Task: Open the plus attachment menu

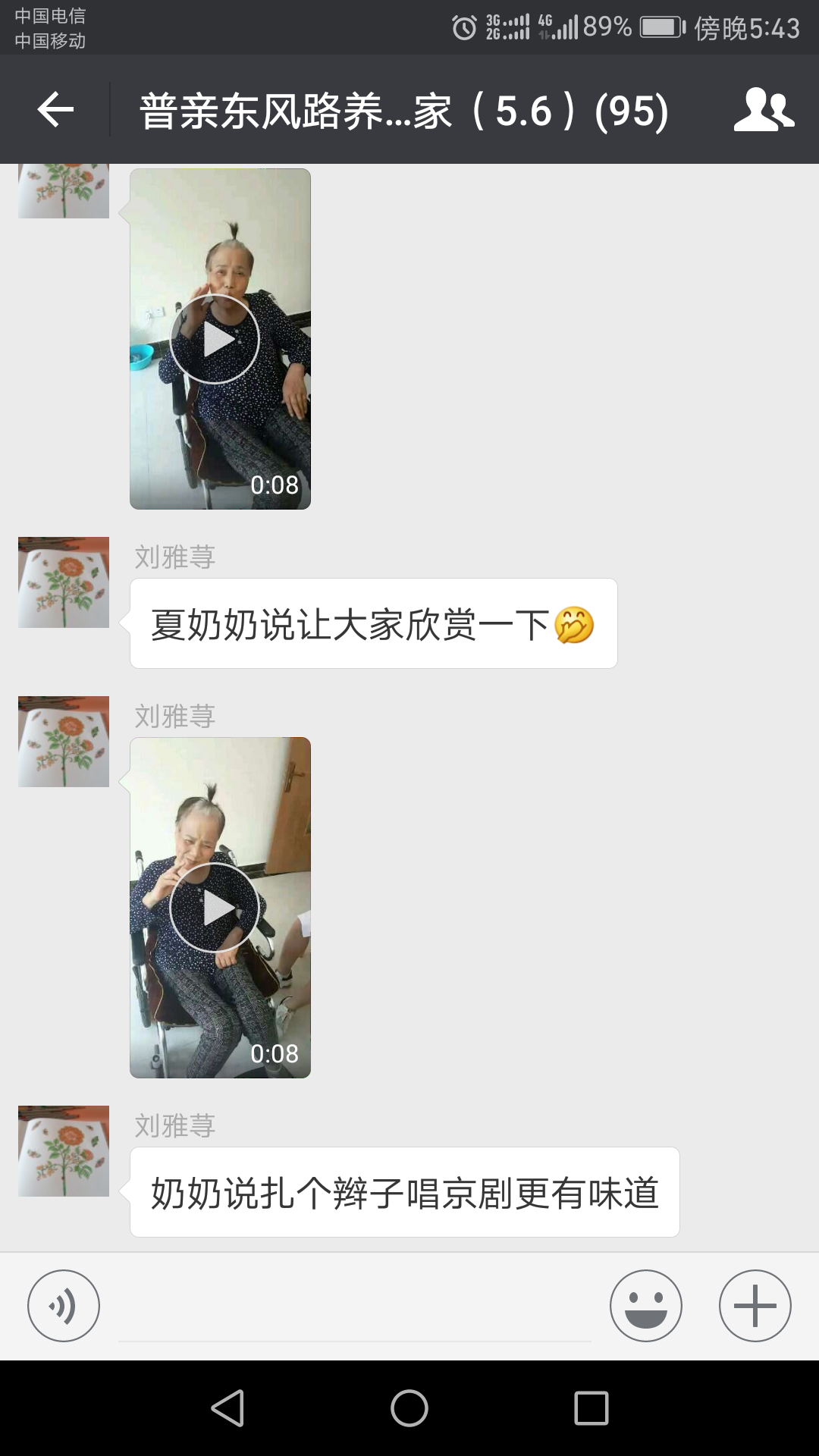Action: tap(755, 1306)
